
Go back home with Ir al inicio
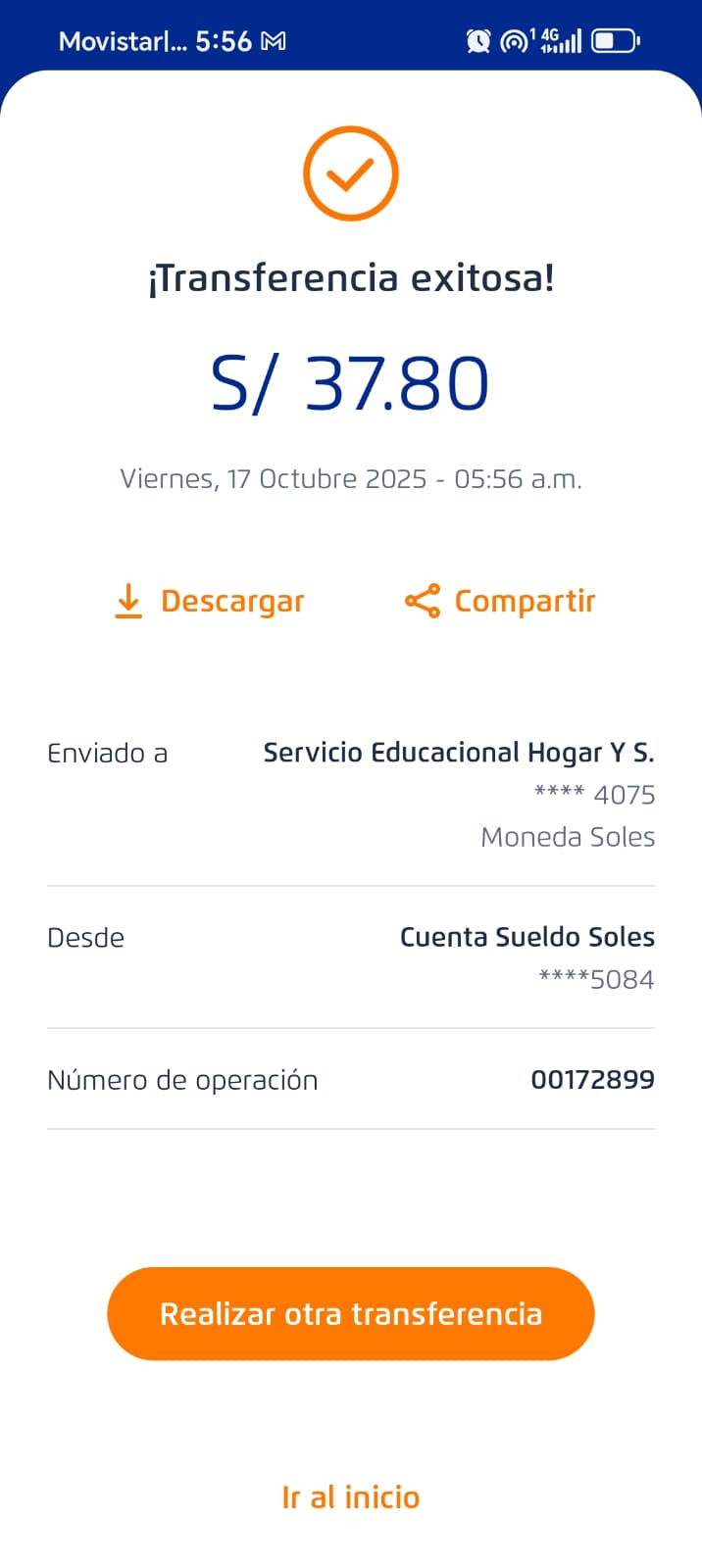tap(351, 1497)
